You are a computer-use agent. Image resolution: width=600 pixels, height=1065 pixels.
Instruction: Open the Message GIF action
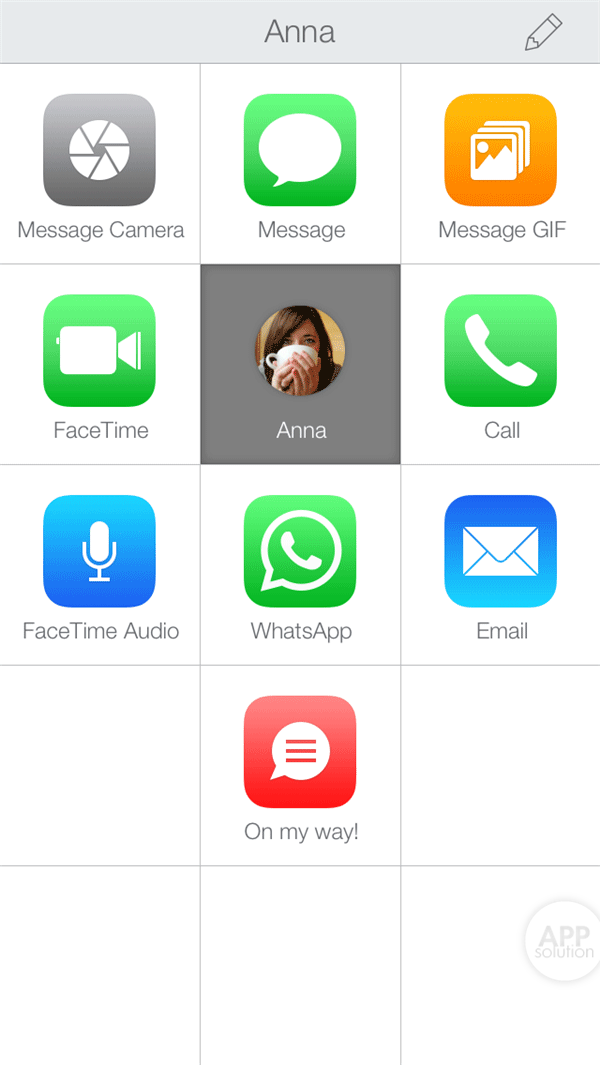coord(500,150)
